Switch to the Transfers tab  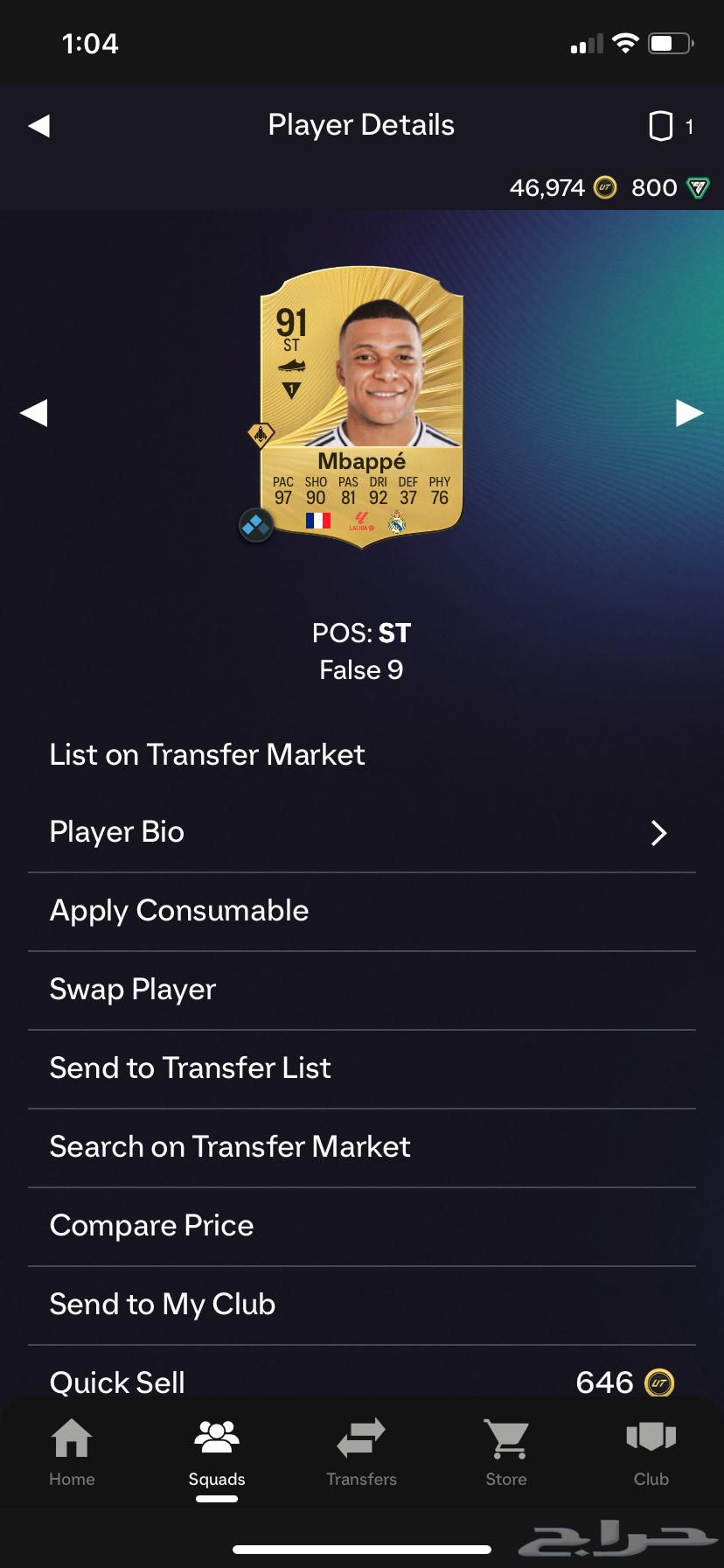[x=361, y=1452]
